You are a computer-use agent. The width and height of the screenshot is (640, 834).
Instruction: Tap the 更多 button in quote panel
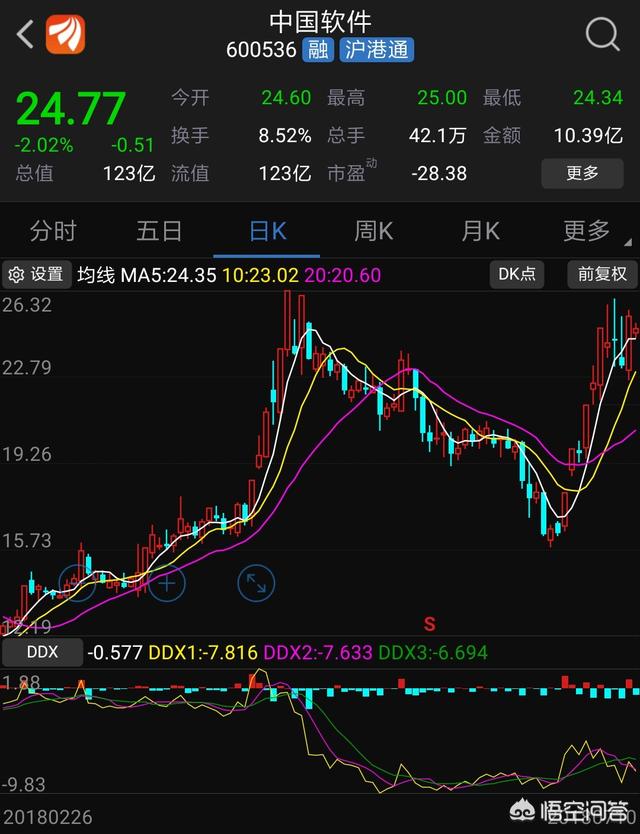click(x=582, y=173)
